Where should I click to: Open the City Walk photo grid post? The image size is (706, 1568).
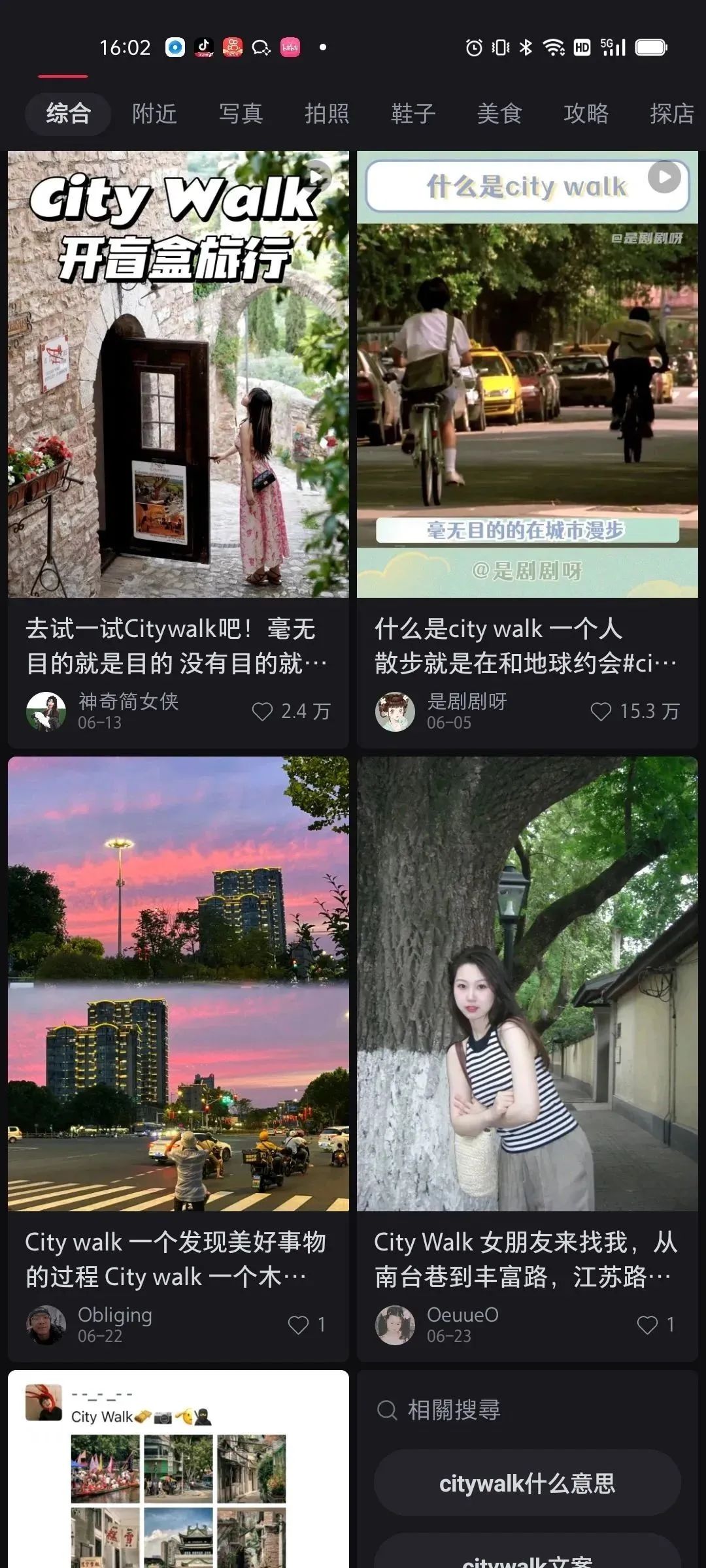178,1477
